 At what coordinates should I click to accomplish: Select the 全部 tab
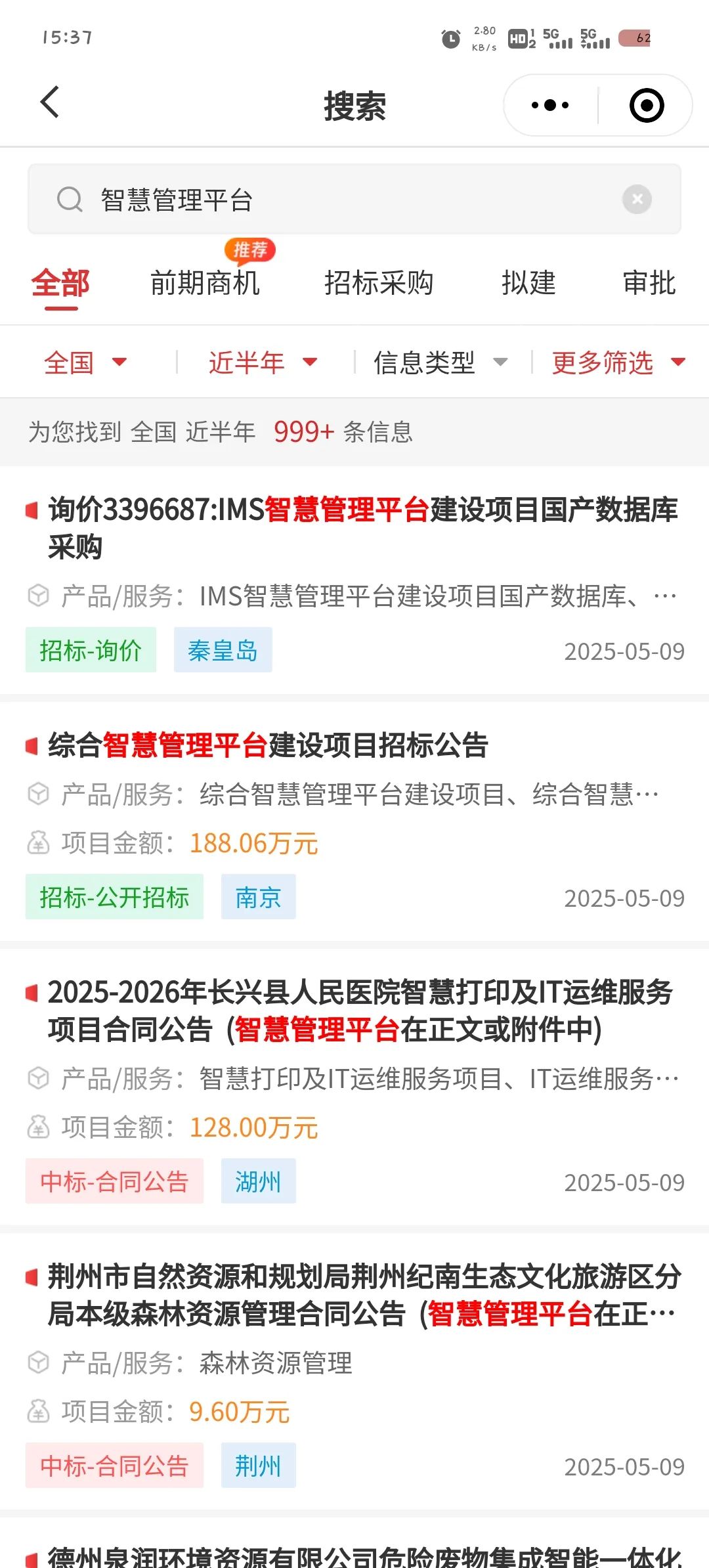pyautogui.click(x=60, y=284)
